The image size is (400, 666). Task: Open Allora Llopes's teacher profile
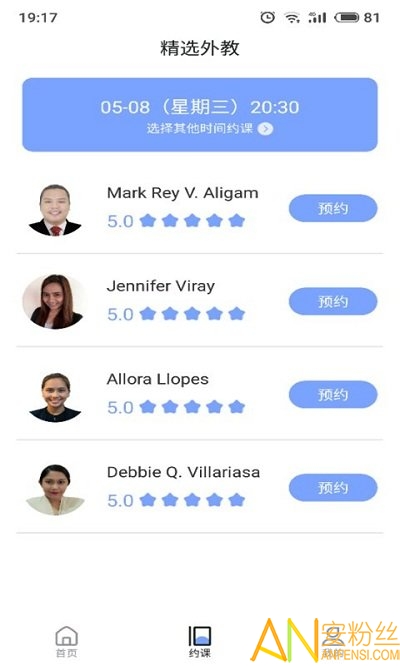coord(55,397)
